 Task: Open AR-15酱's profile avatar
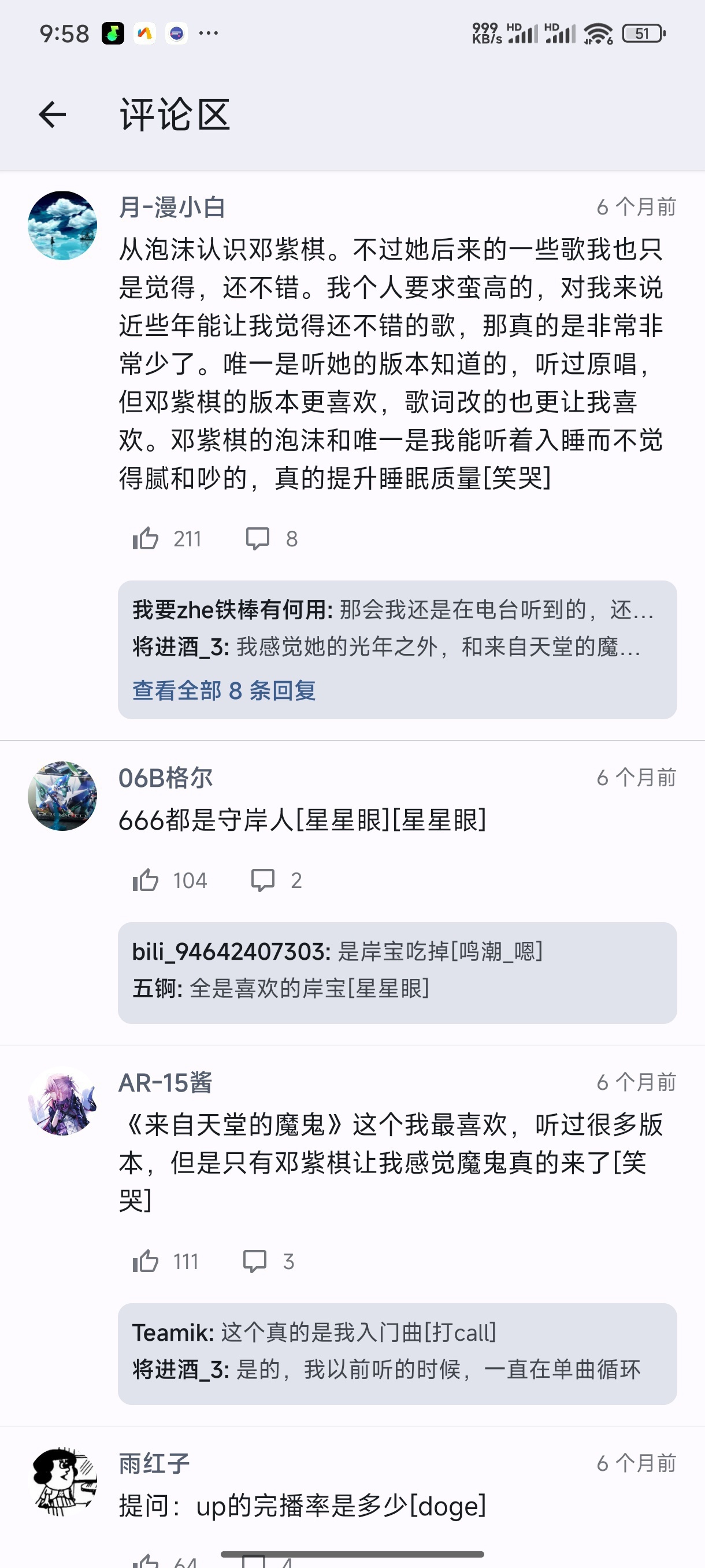(x=62, y=1101)
